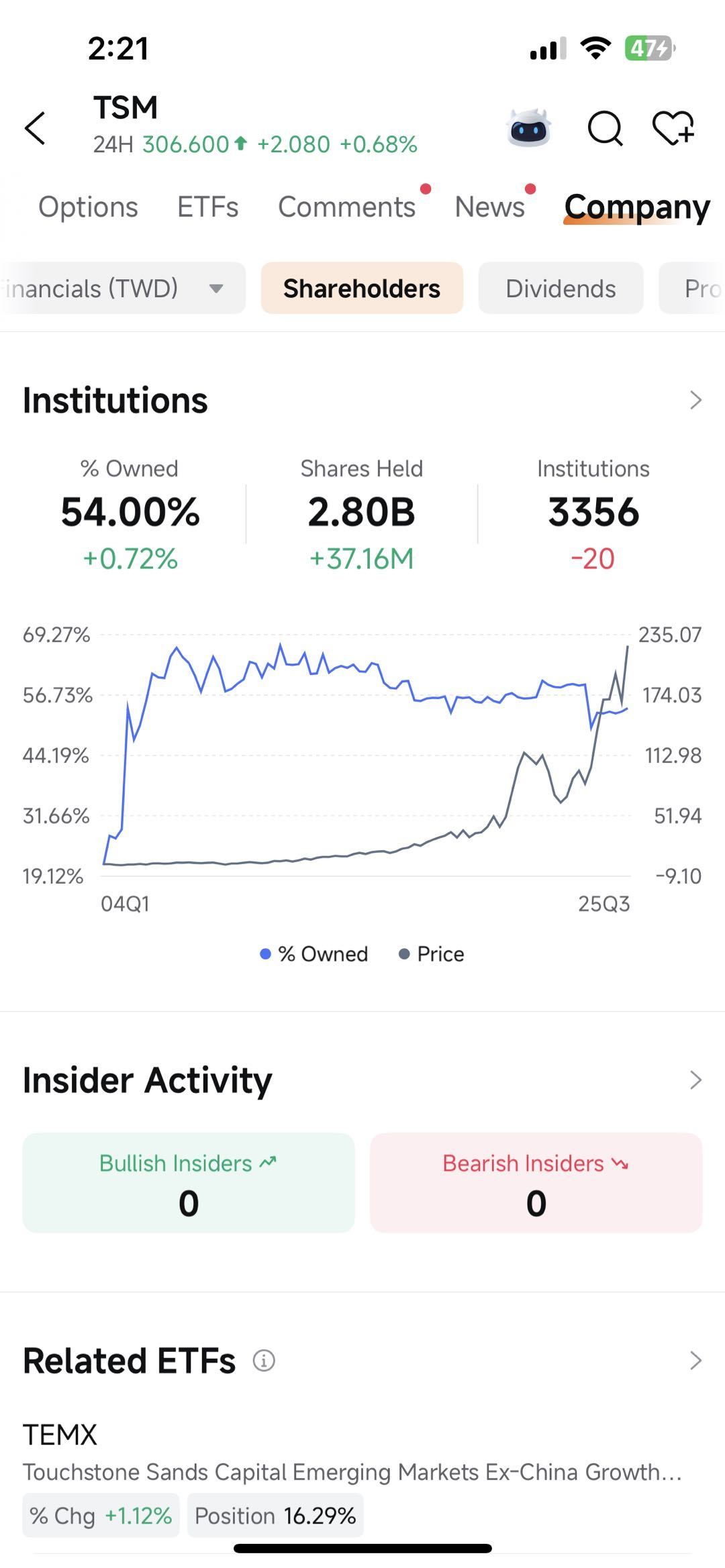Switch to the Options tab
The image size is (725, 1568).
pyautogui.click(x=88, y=207)
